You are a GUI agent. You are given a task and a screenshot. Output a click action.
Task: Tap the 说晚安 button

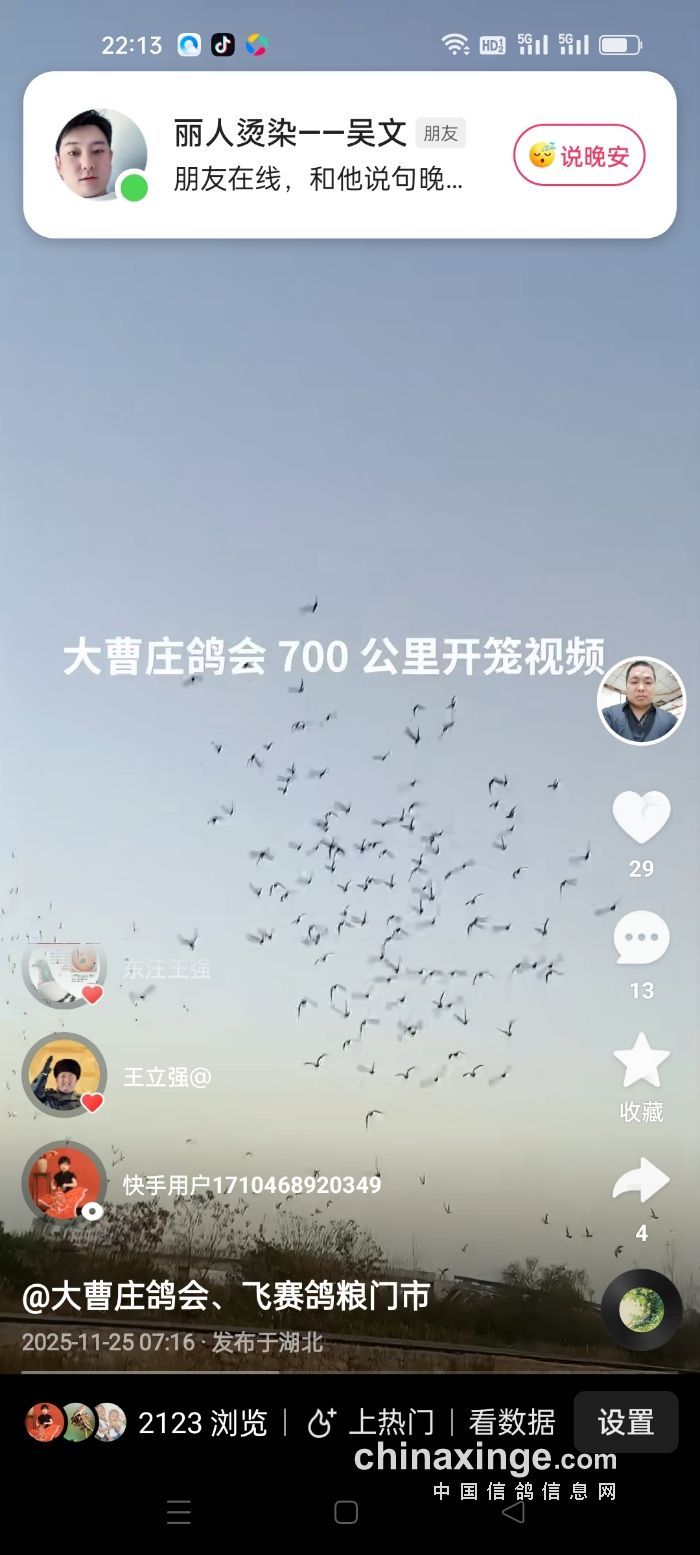[579, 155]
